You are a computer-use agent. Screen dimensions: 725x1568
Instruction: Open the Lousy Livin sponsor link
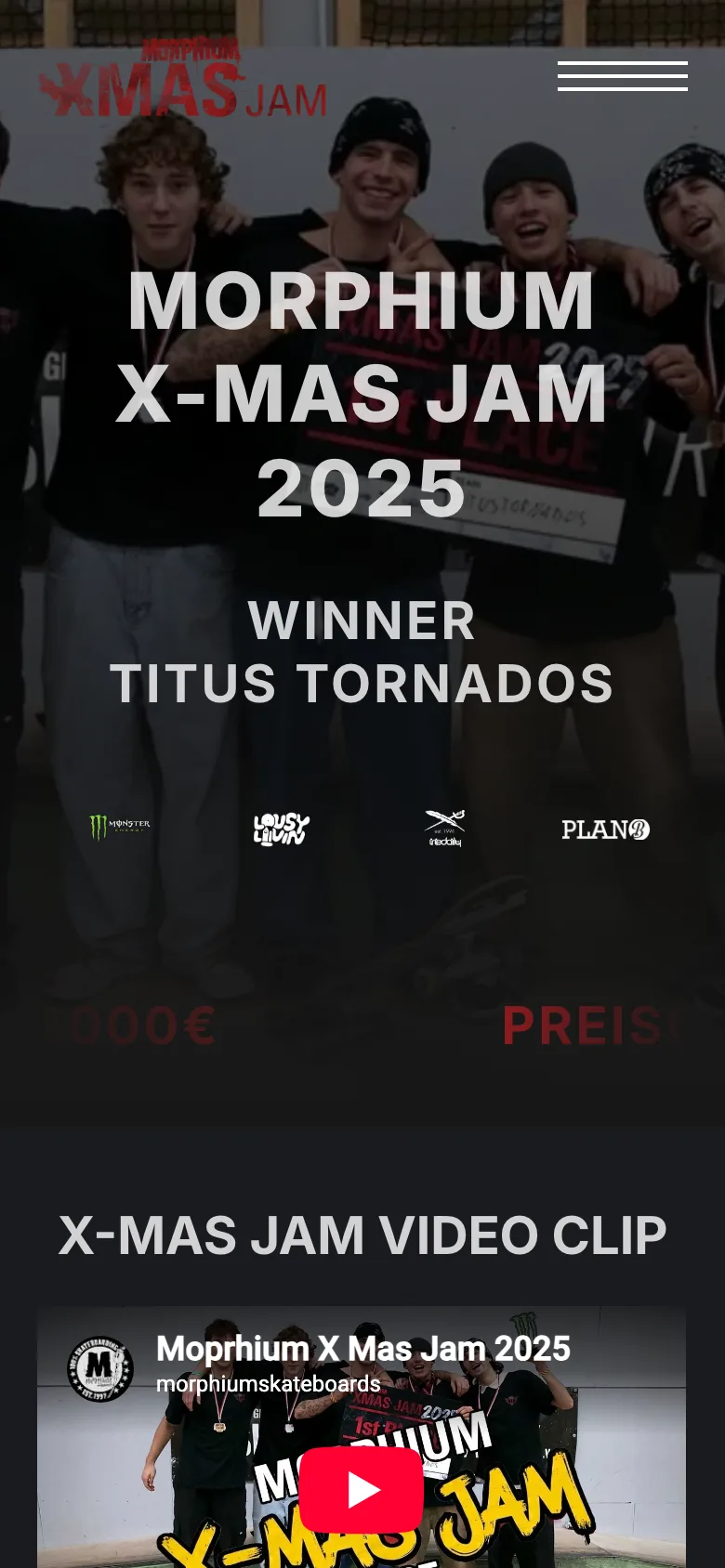tap(281, 829)
